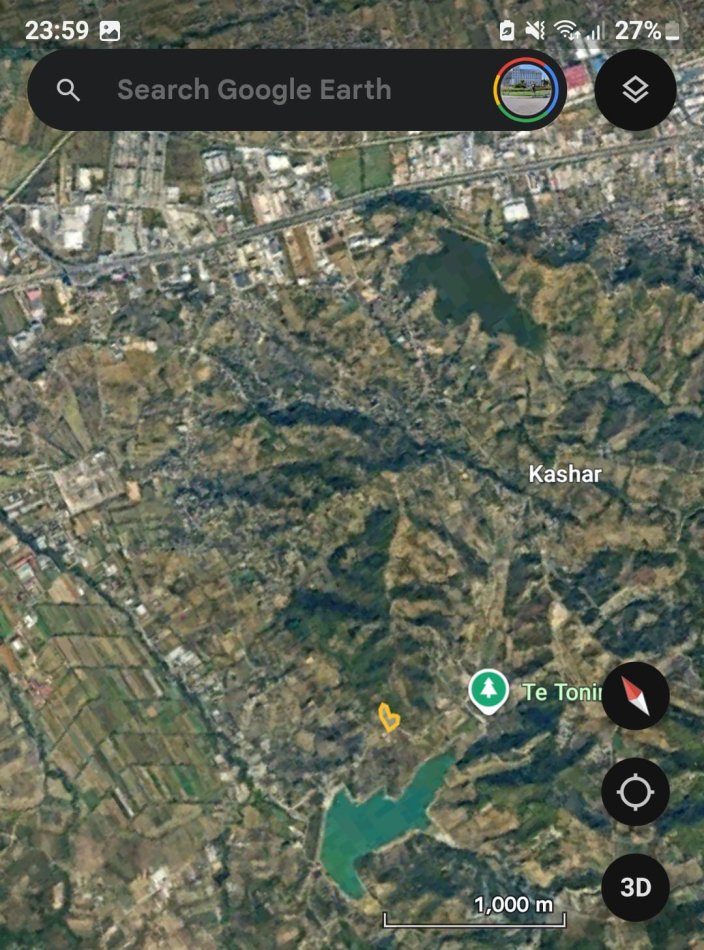Open the map layers button

(635, 90)
